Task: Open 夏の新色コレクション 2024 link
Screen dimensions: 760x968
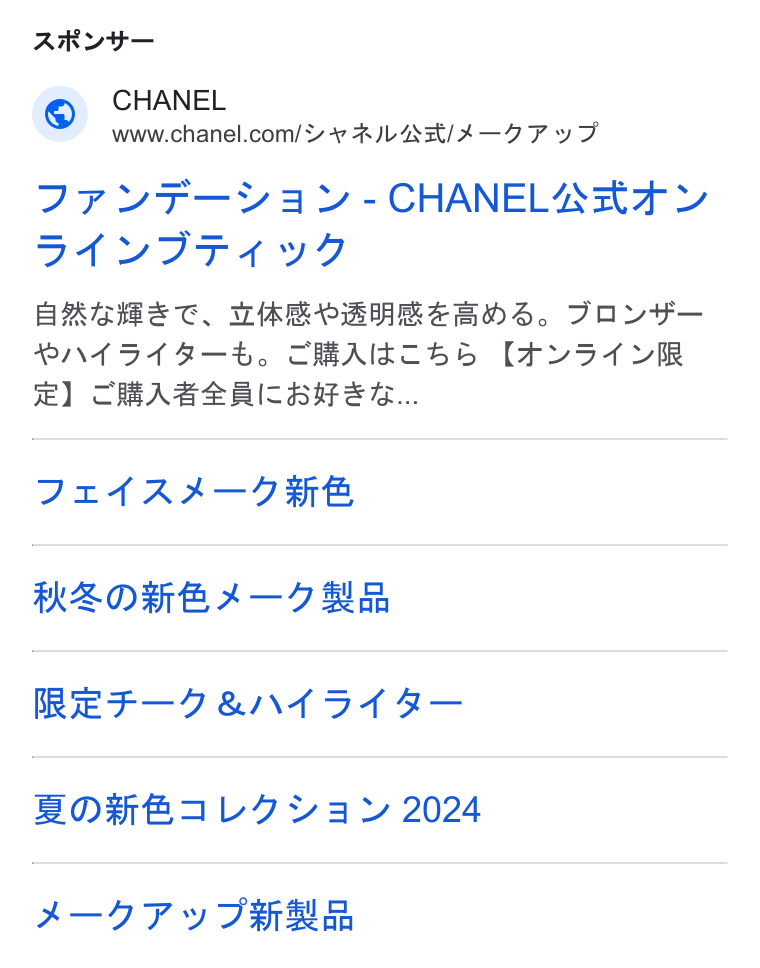Action: [x=257, y=809]
